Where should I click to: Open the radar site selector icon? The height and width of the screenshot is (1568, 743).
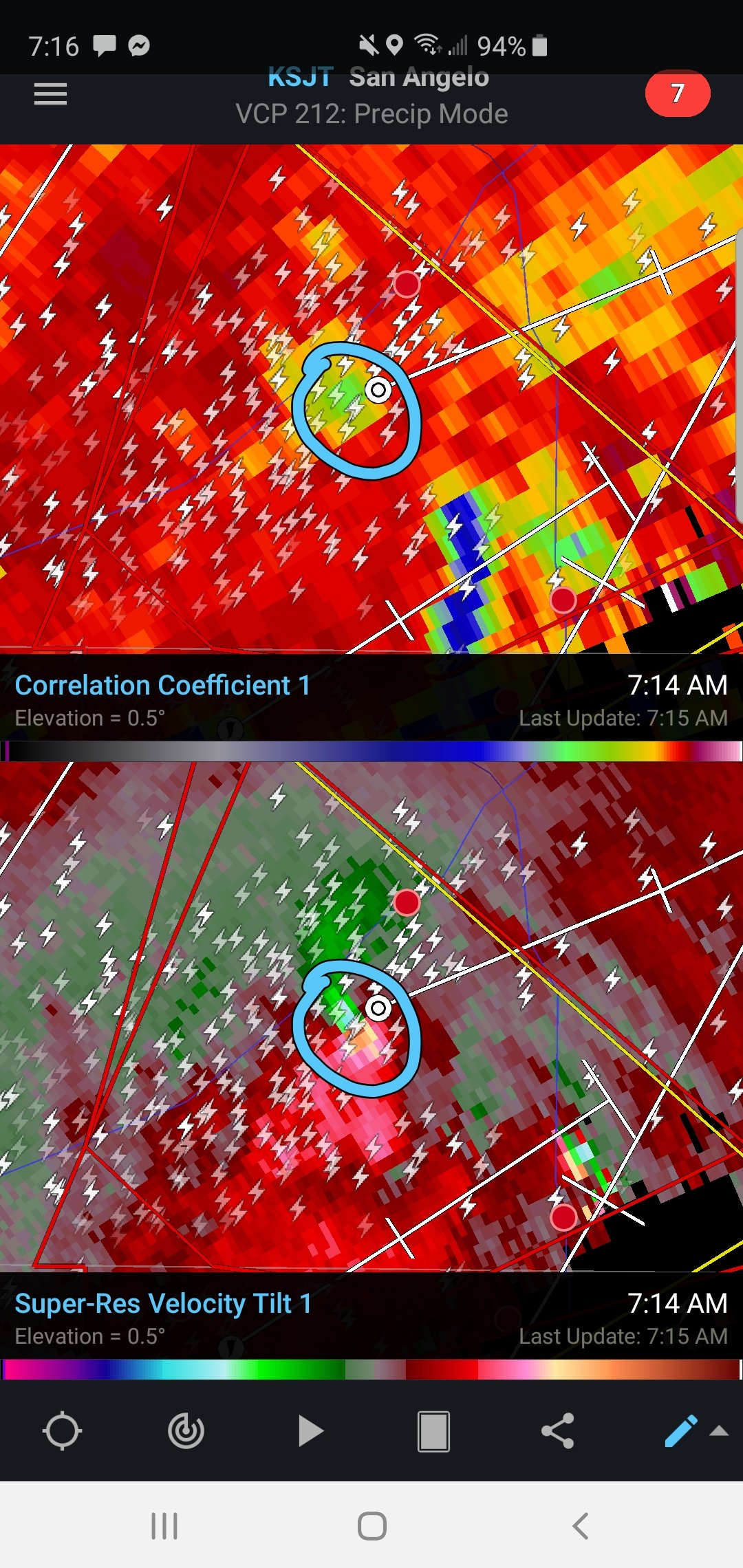pos(186,1431)
